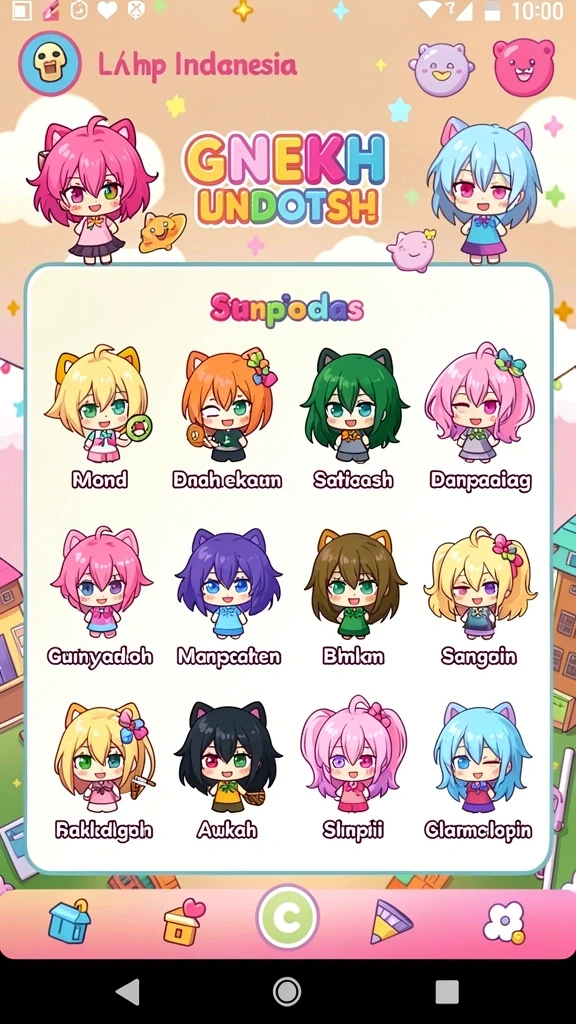576x1024 pixels.
Task: Tap the center green C button
Action: pyautogui.click(x=287, y=918)
